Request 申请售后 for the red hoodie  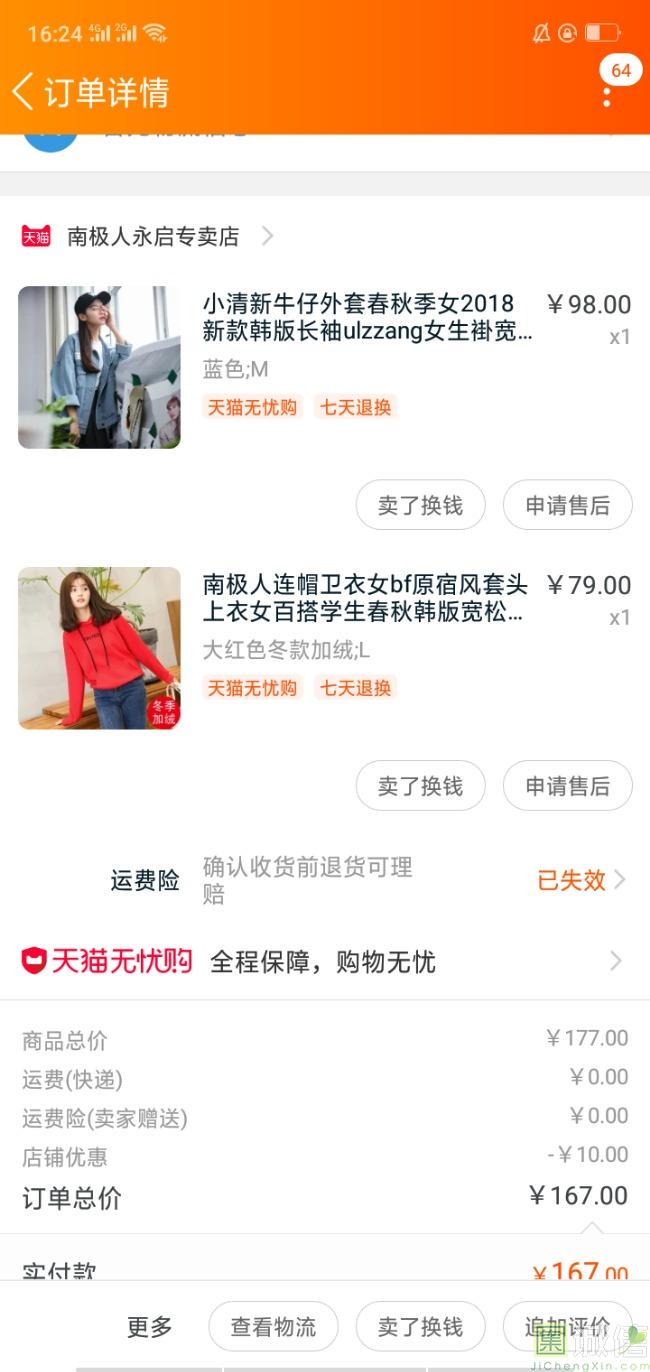click(x=567, y=787)
